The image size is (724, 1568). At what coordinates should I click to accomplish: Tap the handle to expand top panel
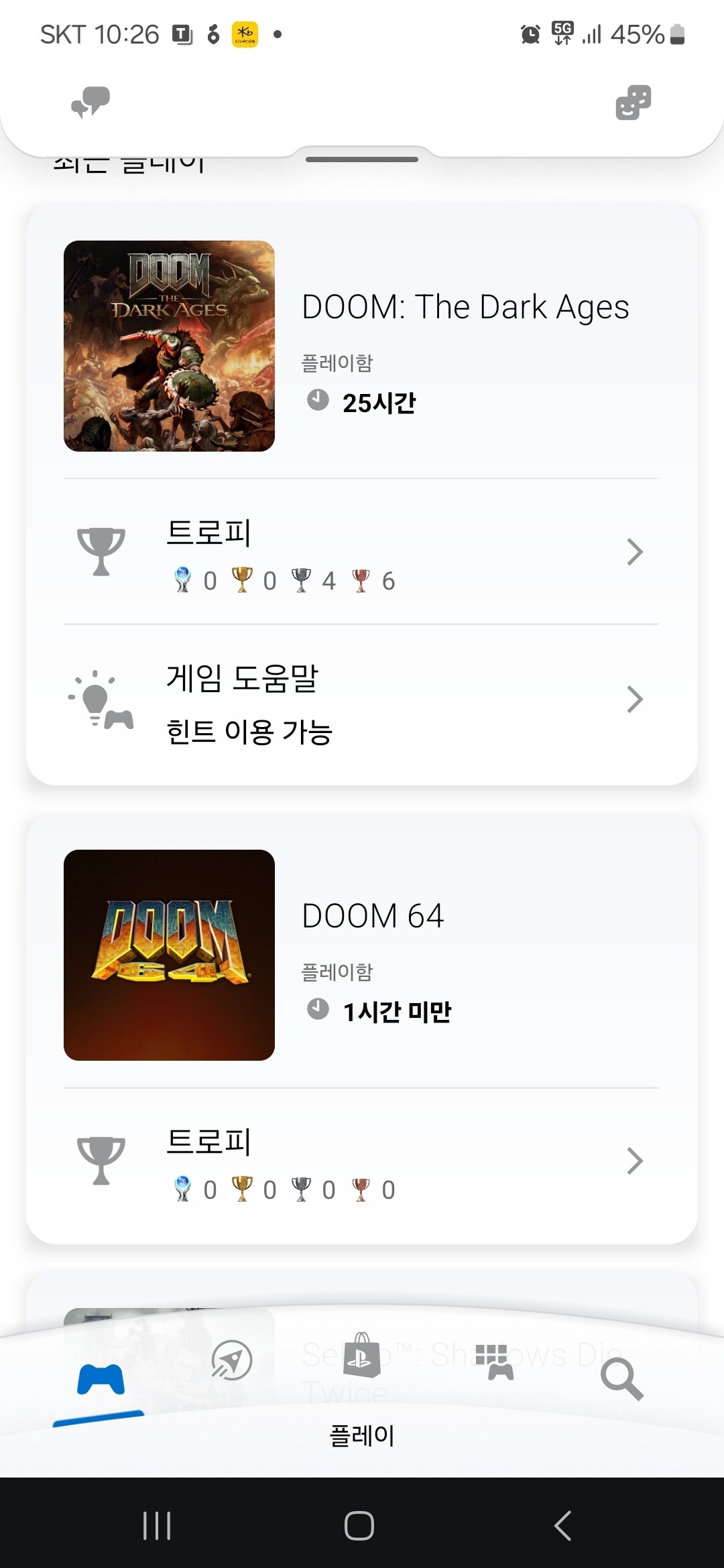tap(361, 159)
